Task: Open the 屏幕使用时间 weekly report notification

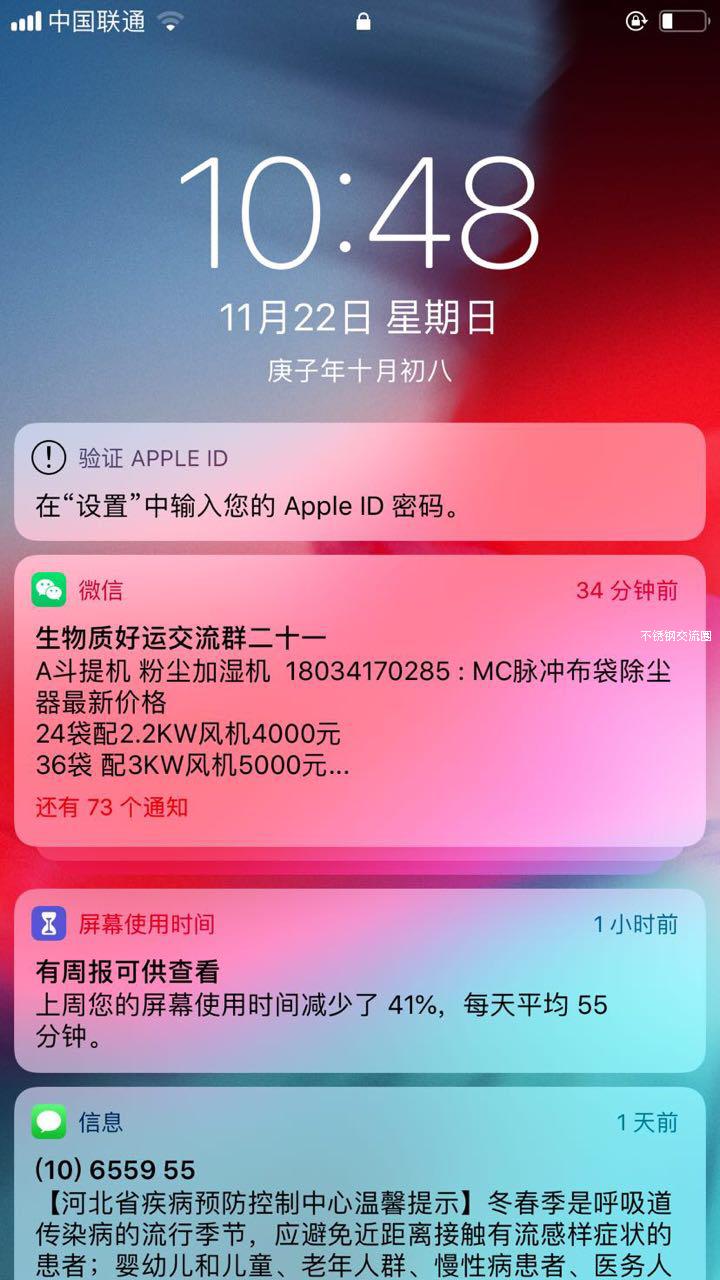Action: [x=360, y=980]
